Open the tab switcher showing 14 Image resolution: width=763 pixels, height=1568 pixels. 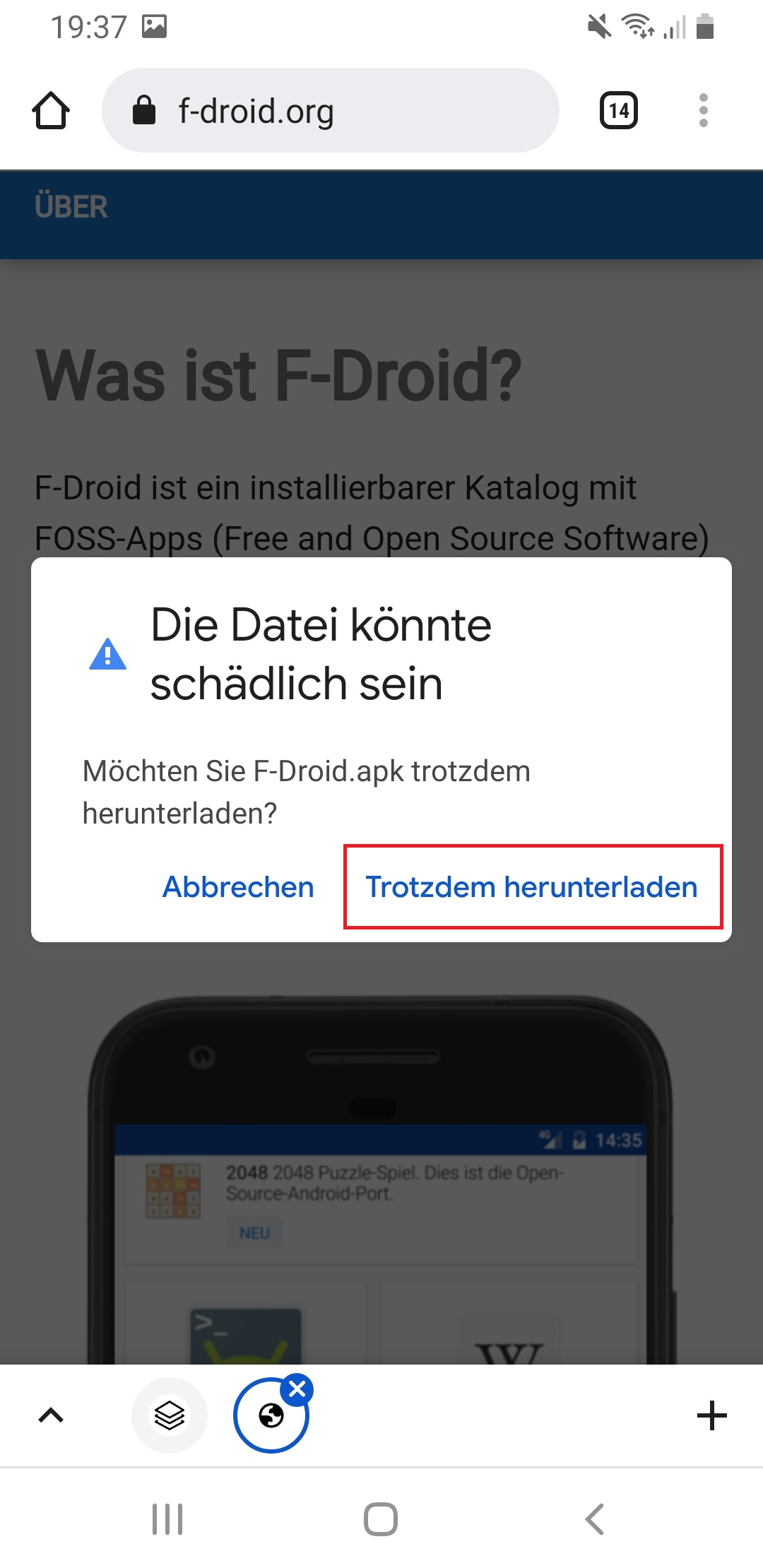[618, 111]
